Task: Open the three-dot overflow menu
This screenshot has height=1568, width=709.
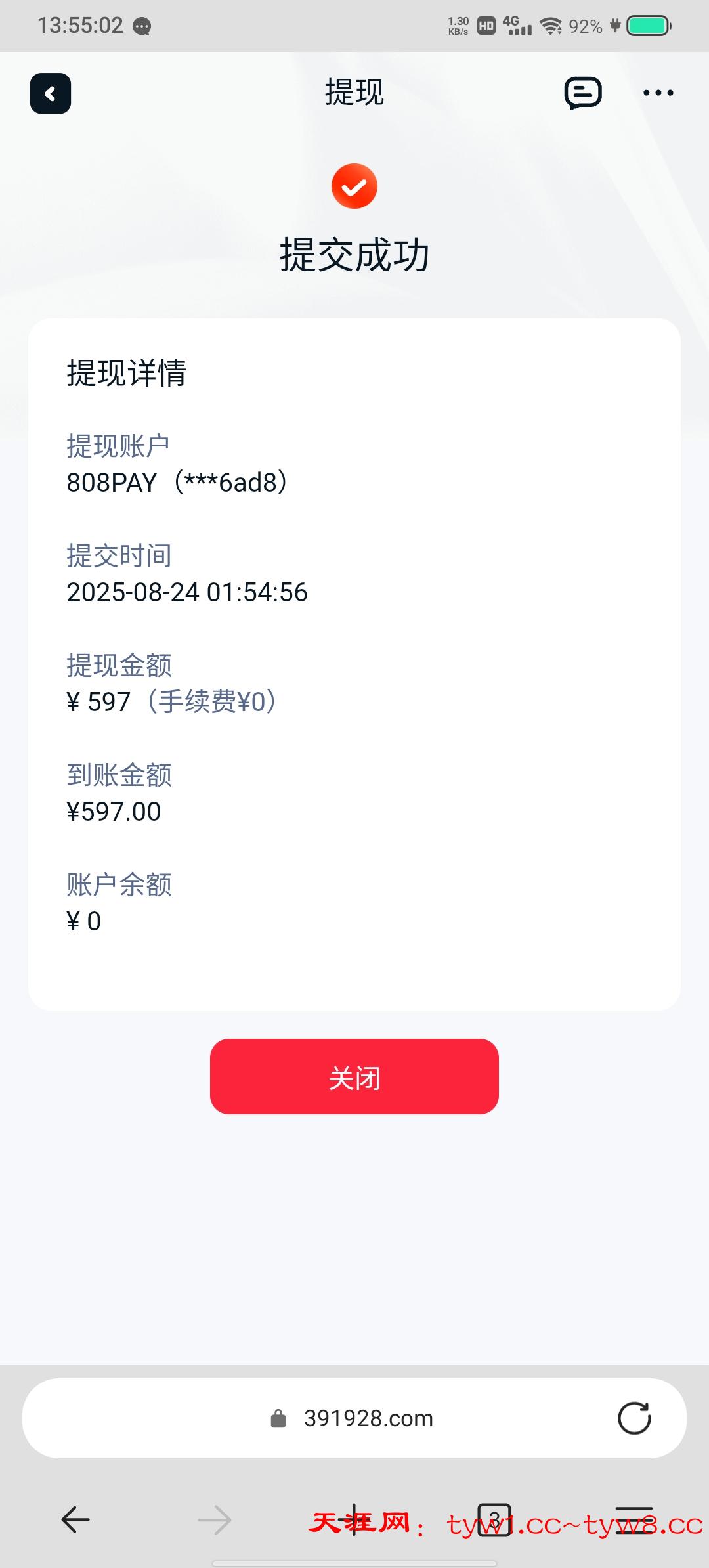Action: tap(658, 93)
